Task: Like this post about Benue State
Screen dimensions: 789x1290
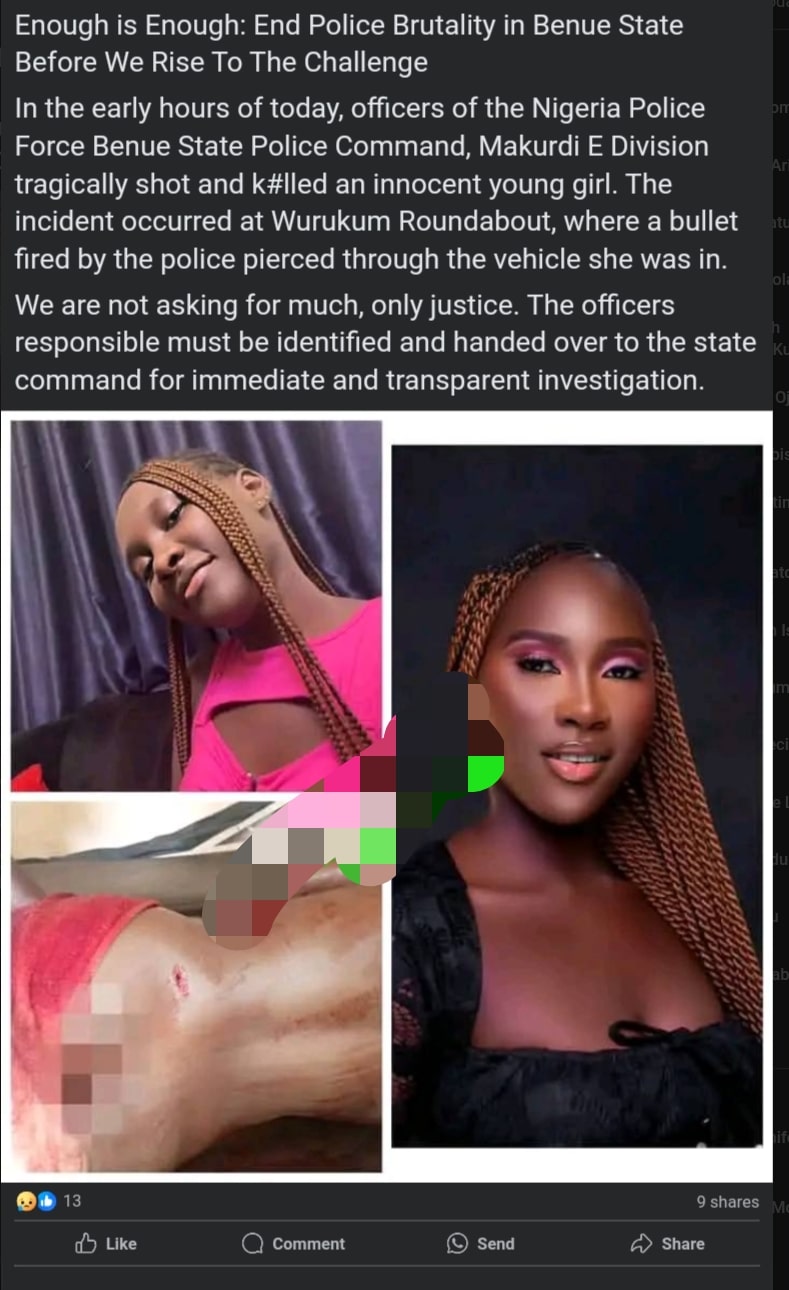Action: (x=107, y=1243)
